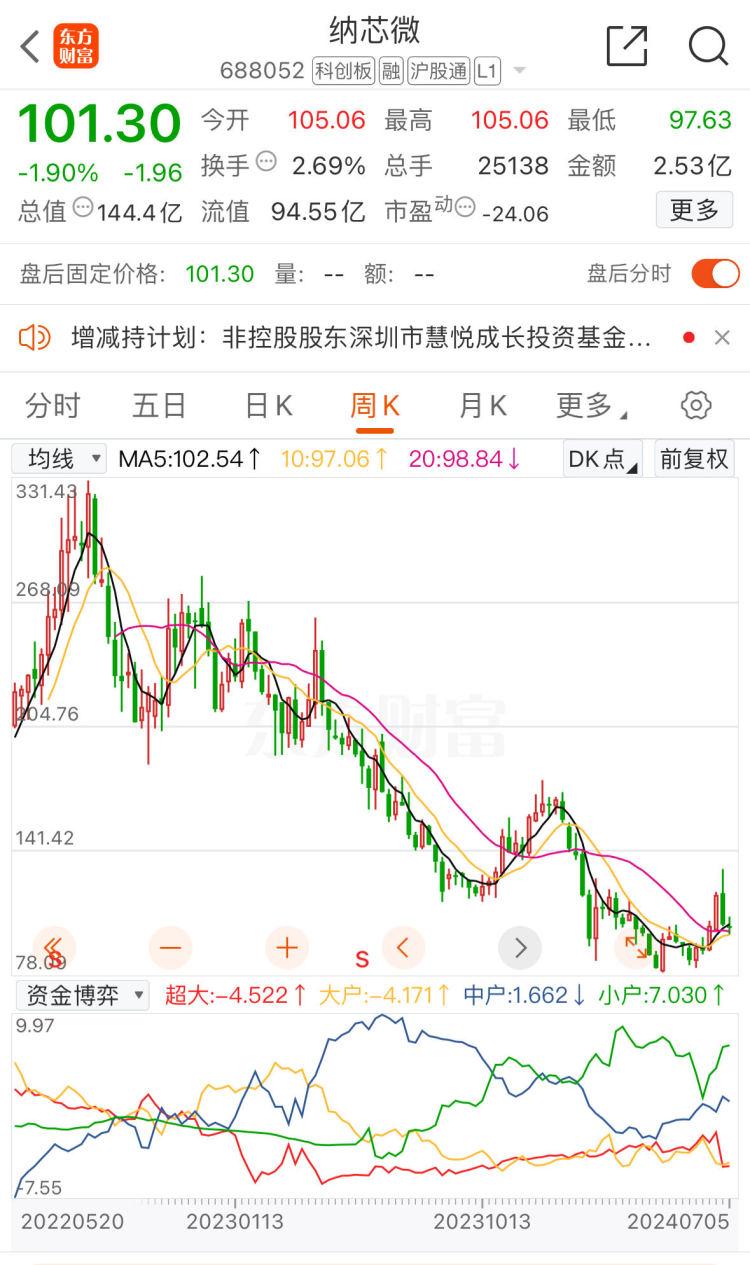Open the search magnifier
This screenshot has height=1265, width=750.
(x=708, y=46)
